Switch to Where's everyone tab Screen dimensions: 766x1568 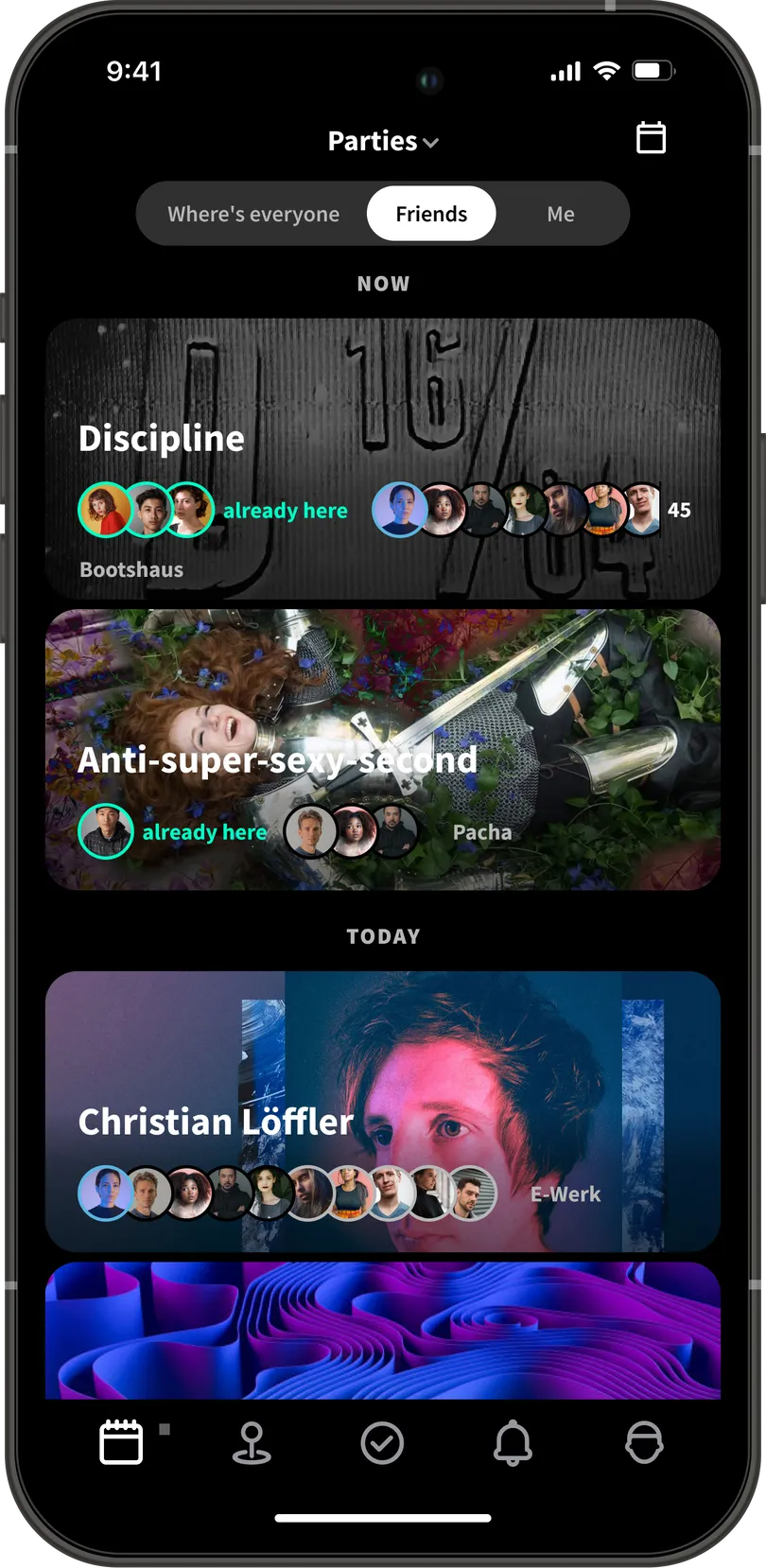click(253, 214)
